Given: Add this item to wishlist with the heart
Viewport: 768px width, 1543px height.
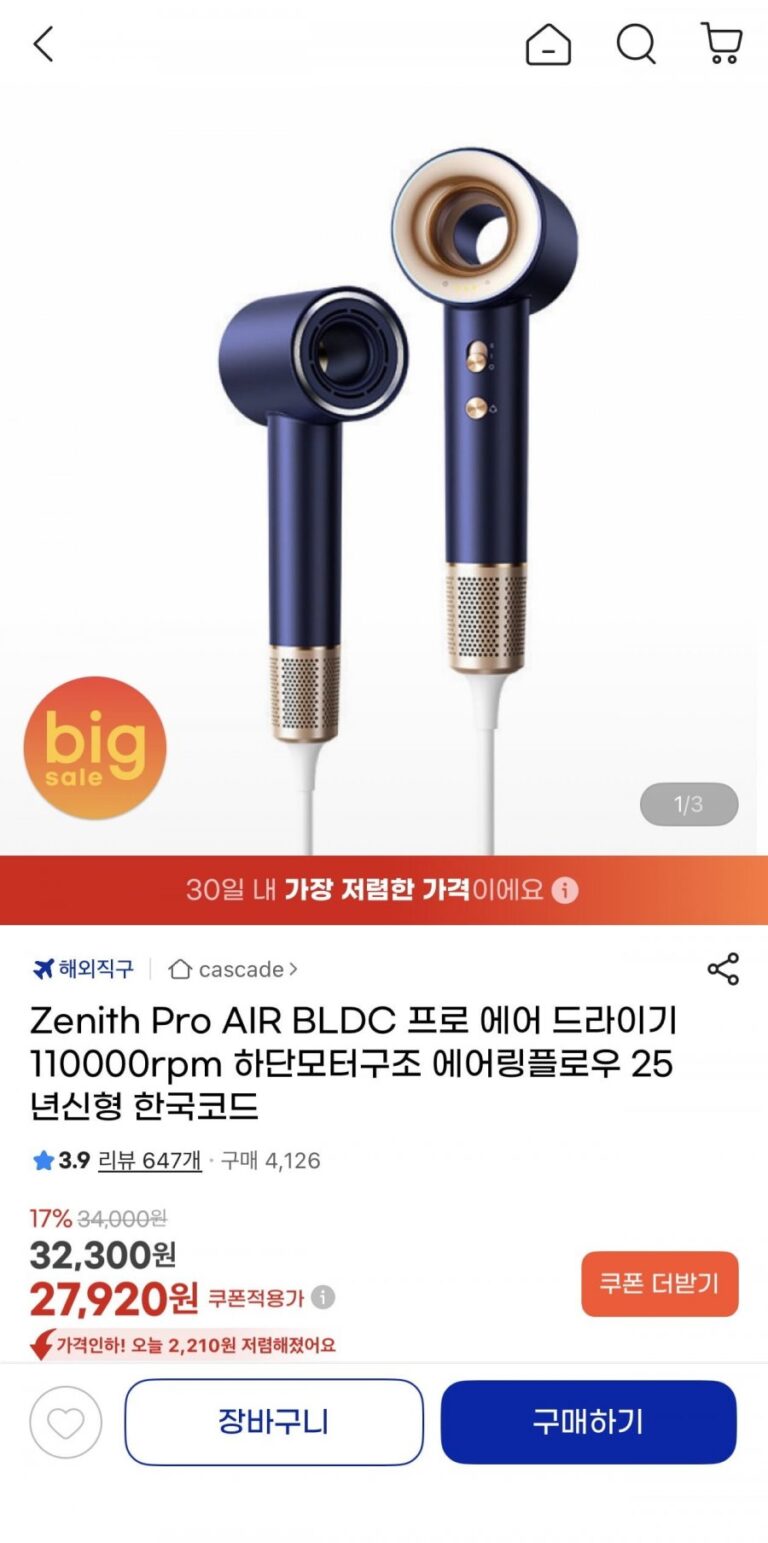Looking at the screenshot, I should [66, 1422].
